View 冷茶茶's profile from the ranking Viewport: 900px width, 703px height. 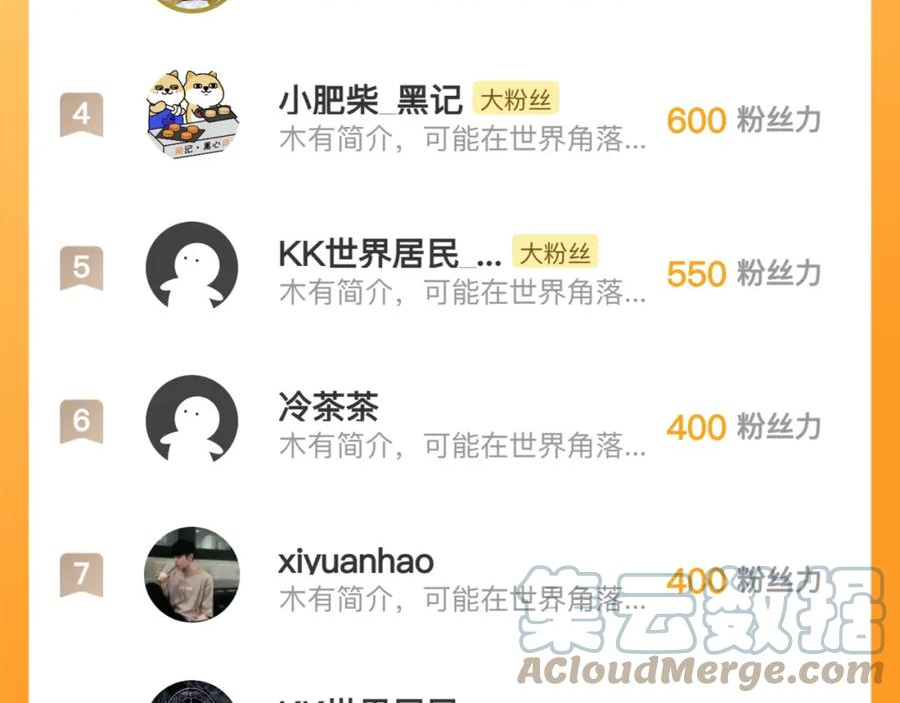[x=329, y=408]
